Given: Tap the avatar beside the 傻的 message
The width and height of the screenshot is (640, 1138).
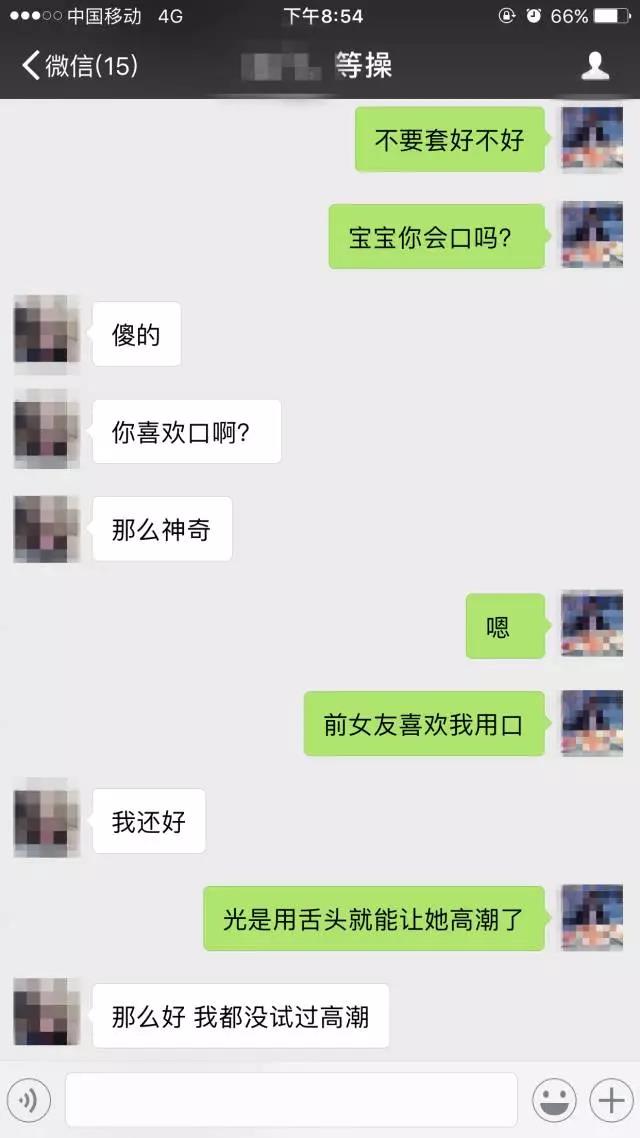Looking at the screenshot, I should click(x=46, y=329).
